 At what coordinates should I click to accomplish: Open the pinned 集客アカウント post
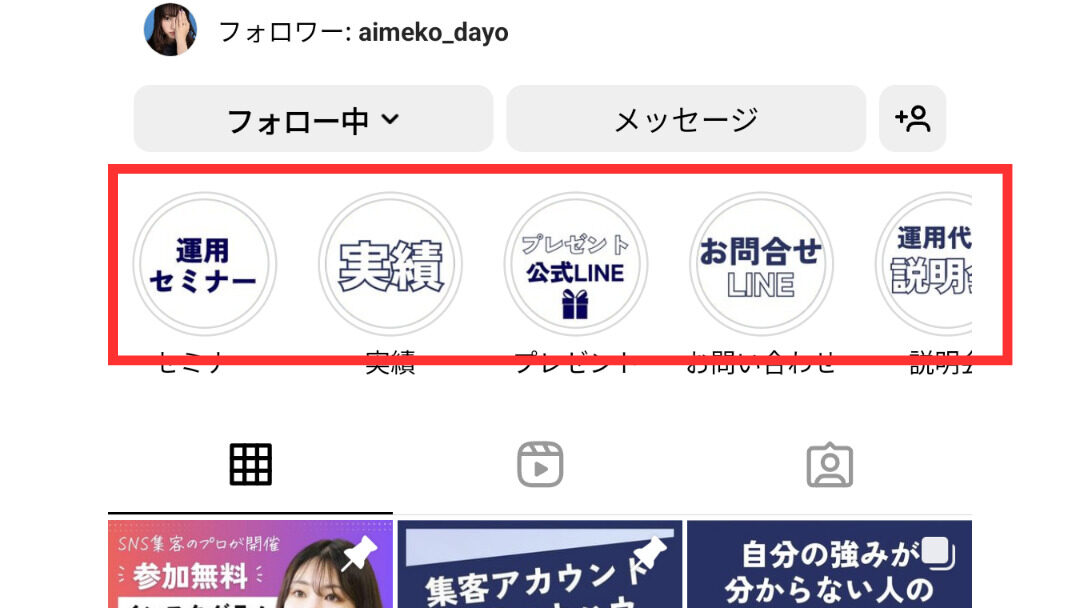(540, 568)
